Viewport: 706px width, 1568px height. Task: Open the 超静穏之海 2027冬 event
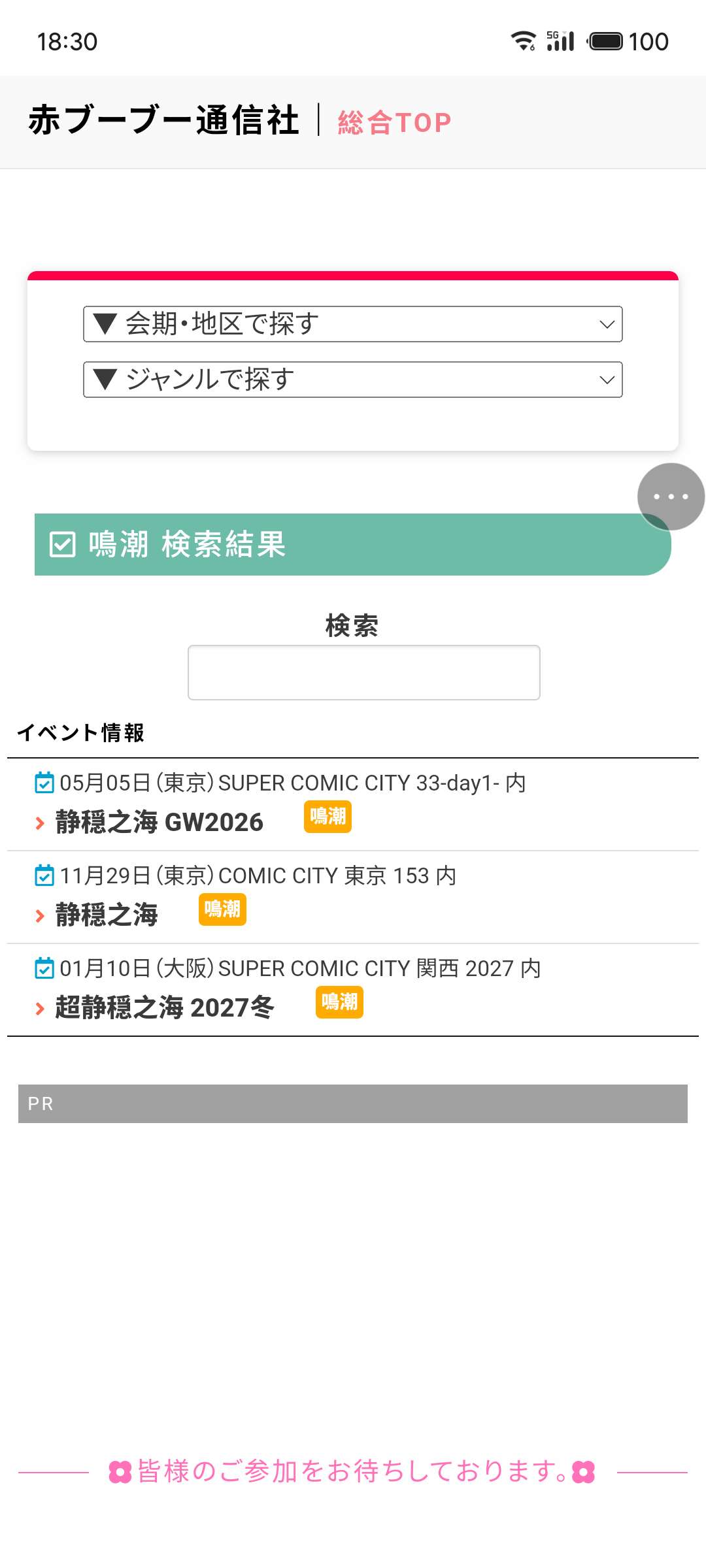click(x=165, y=1007)
